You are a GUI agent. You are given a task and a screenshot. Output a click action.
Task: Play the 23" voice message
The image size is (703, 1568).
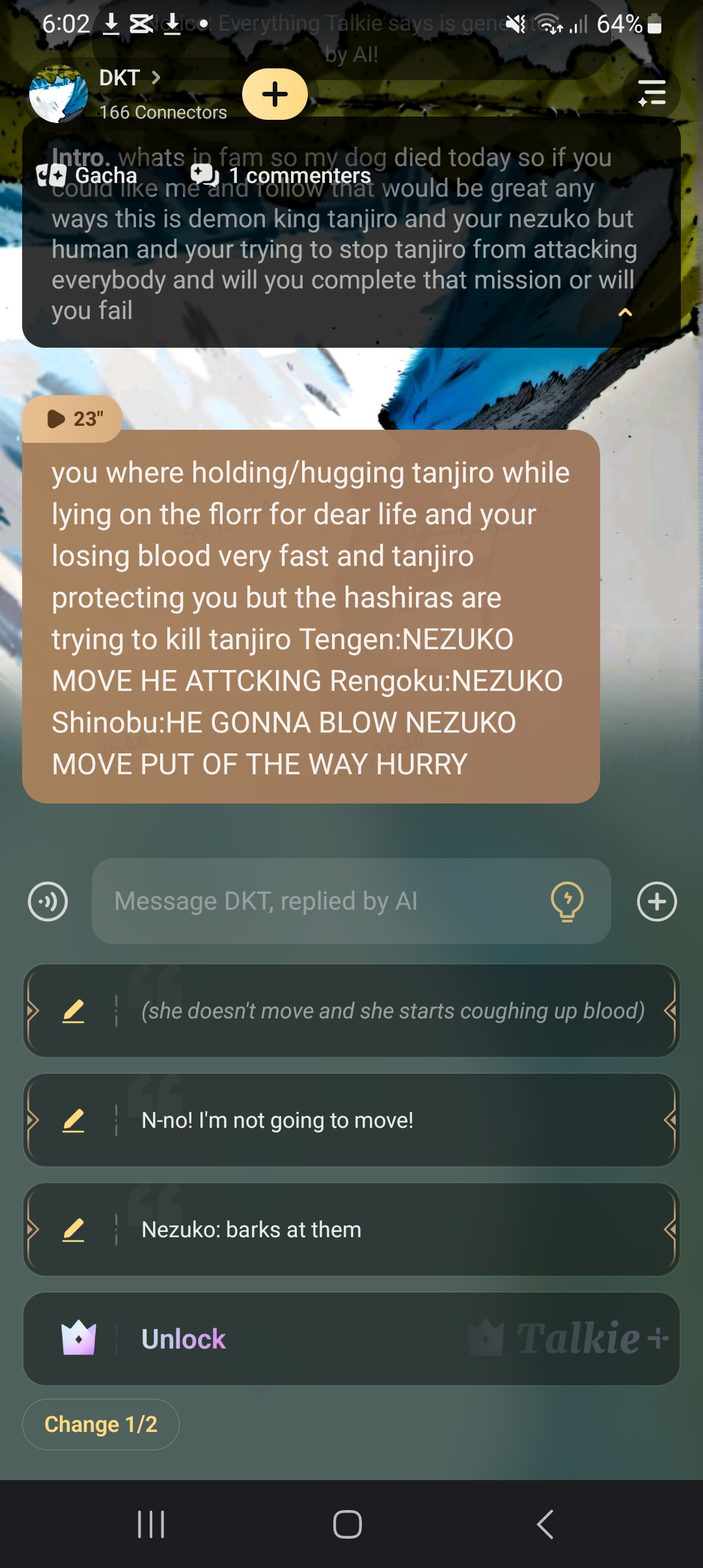point(73,419)
